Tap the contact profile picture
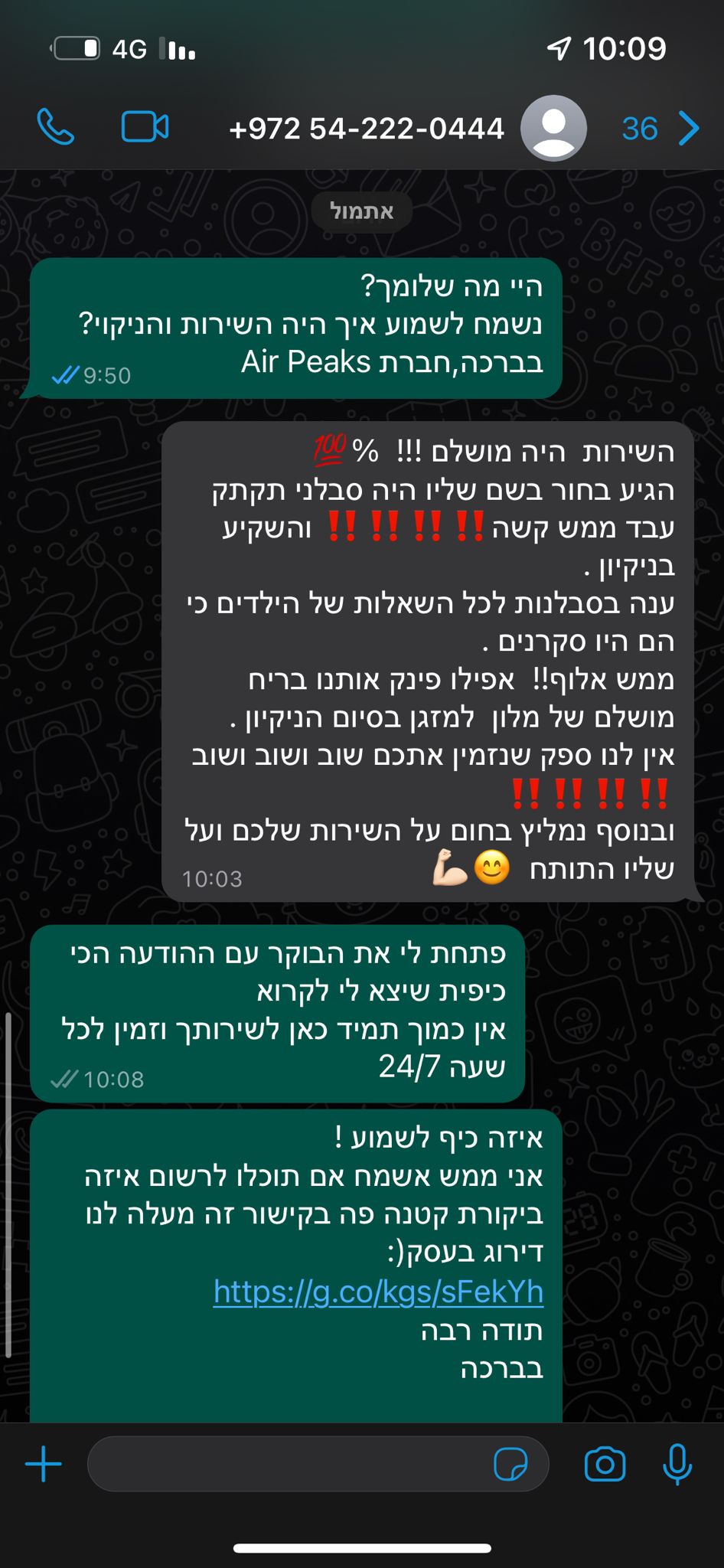 553,128
